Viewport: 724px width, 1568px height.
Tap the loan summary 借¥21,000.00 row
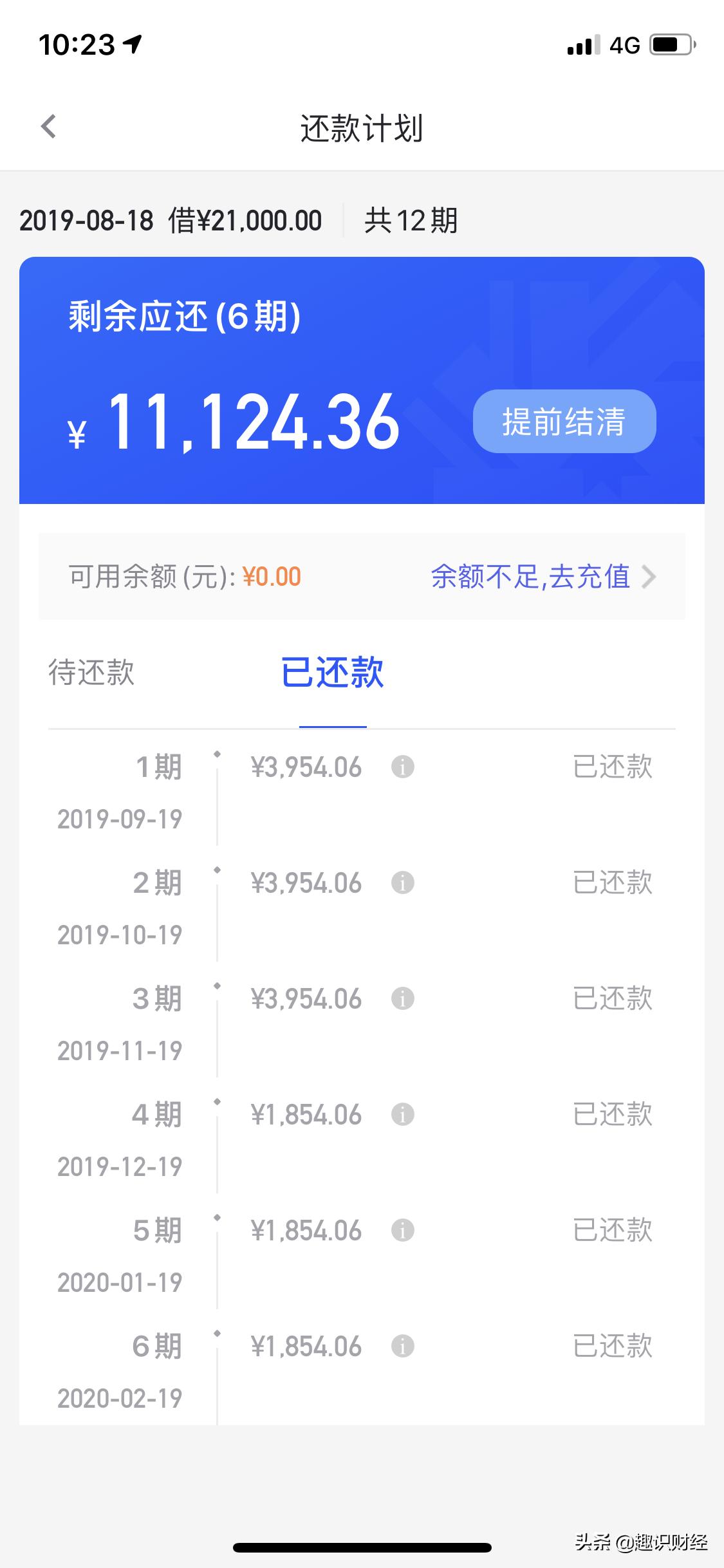245,221
